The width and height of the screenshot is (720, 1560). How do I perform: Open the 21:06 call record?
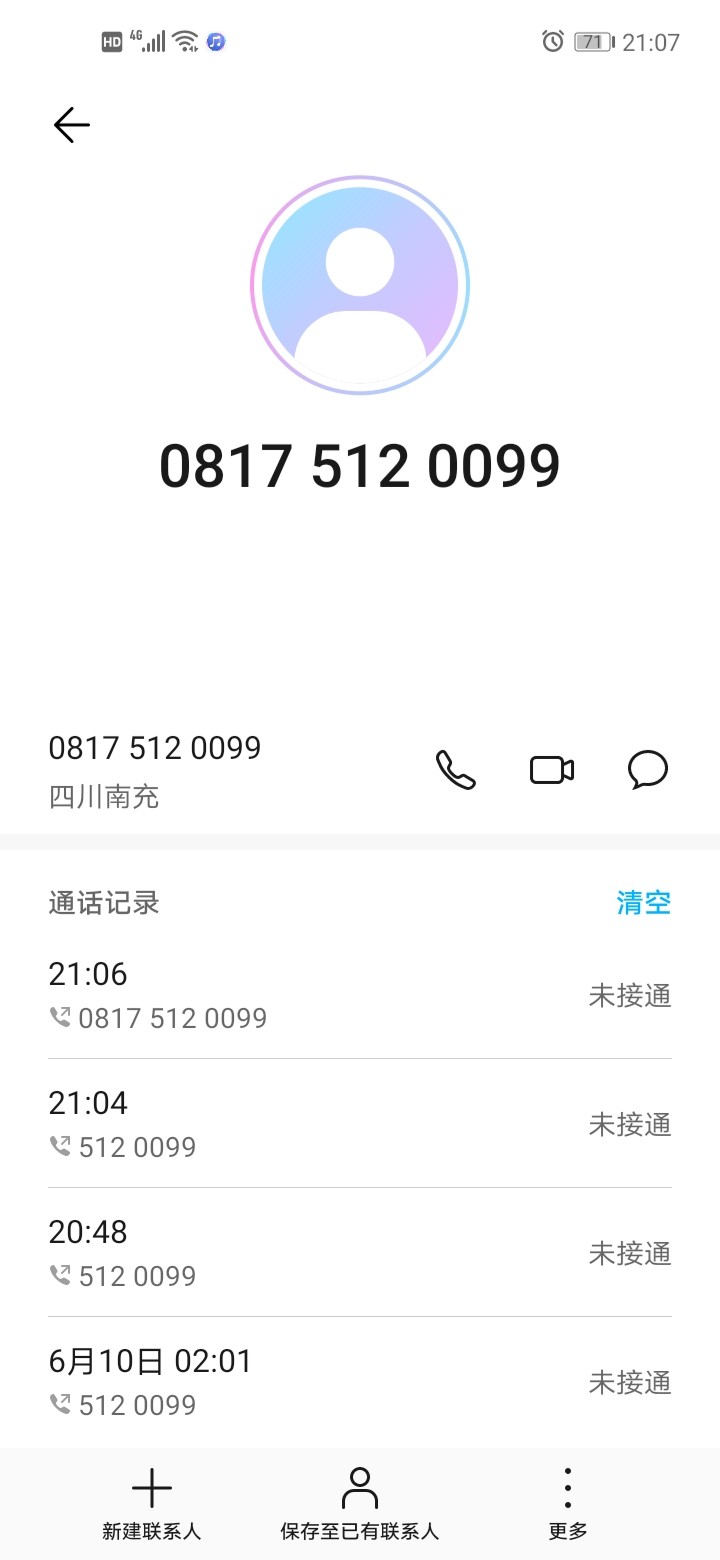360,995
